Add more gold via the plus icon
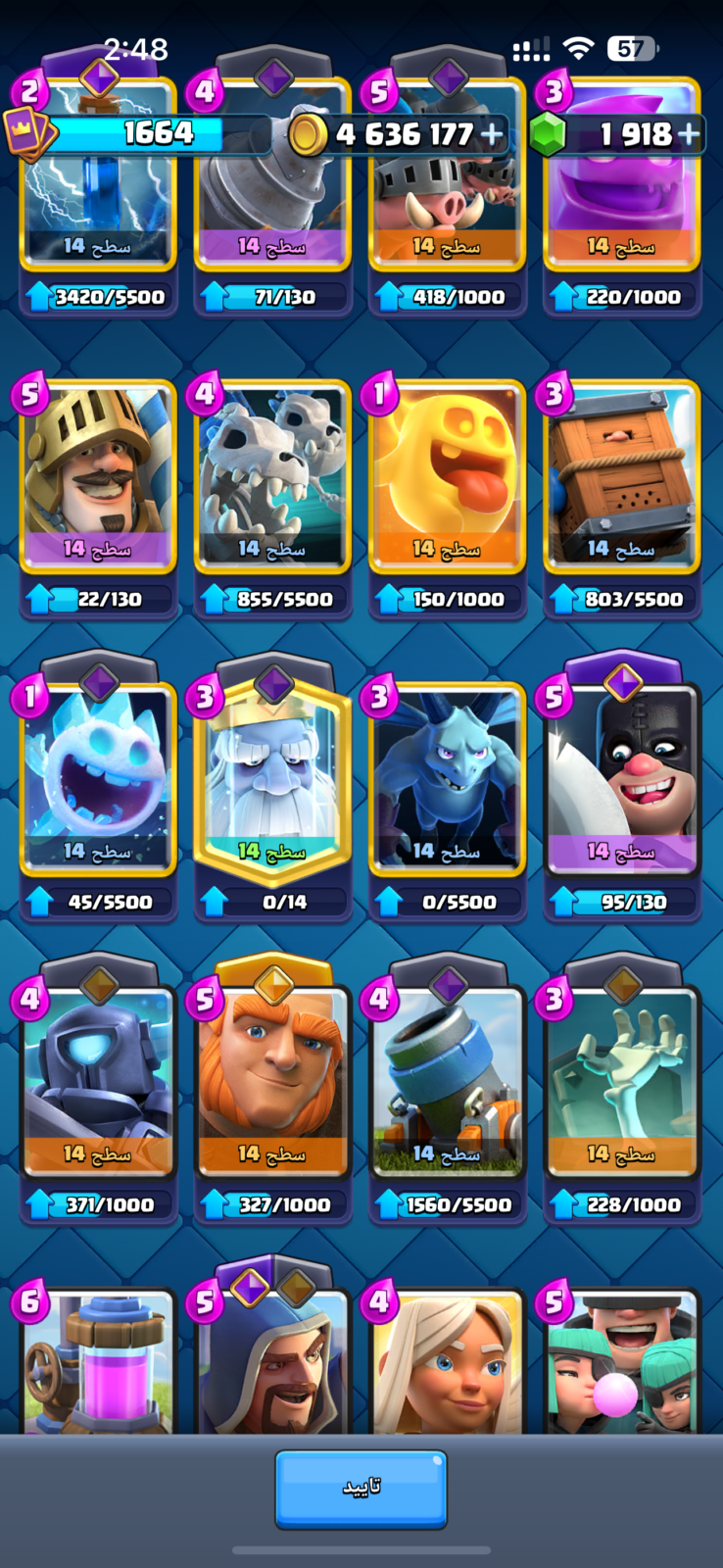The height and width of the screenshot is (1568, 723). click(x=493, y=133)
